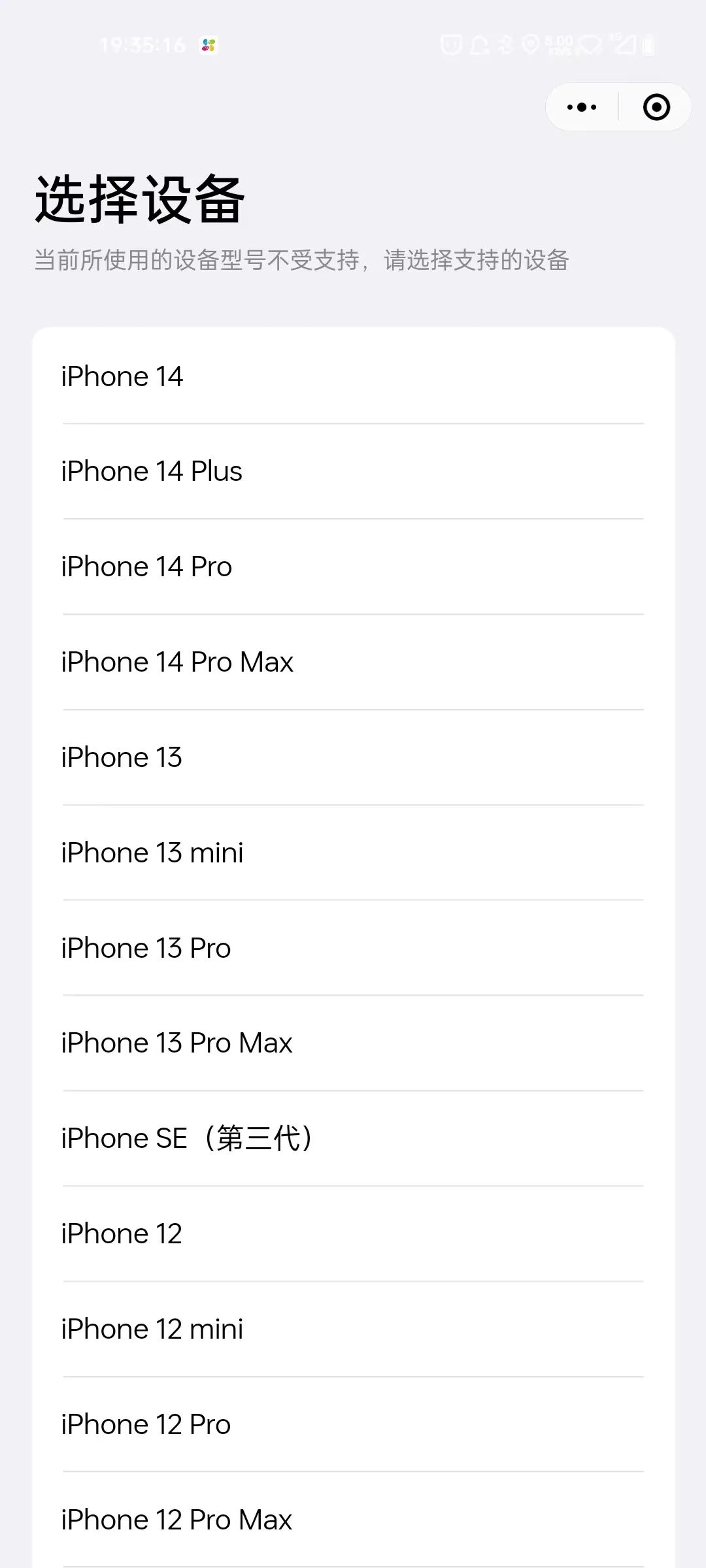Viewport: 706px width, 1568px height.
Task: Choose iPhone 14 Plus
Action: click(353, 471)
